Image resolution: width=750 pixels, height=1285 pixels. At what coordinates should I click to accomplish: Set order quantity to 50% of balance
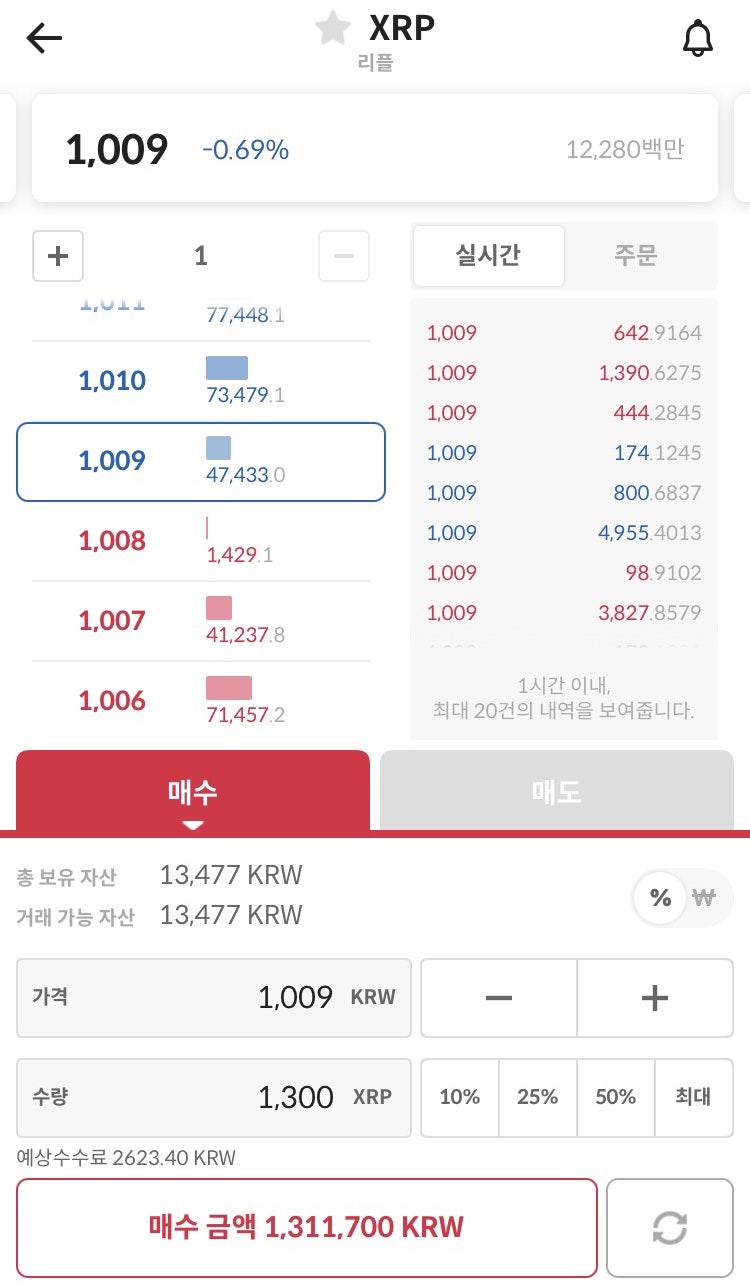pyautogui.click(x=615, y=1097)
